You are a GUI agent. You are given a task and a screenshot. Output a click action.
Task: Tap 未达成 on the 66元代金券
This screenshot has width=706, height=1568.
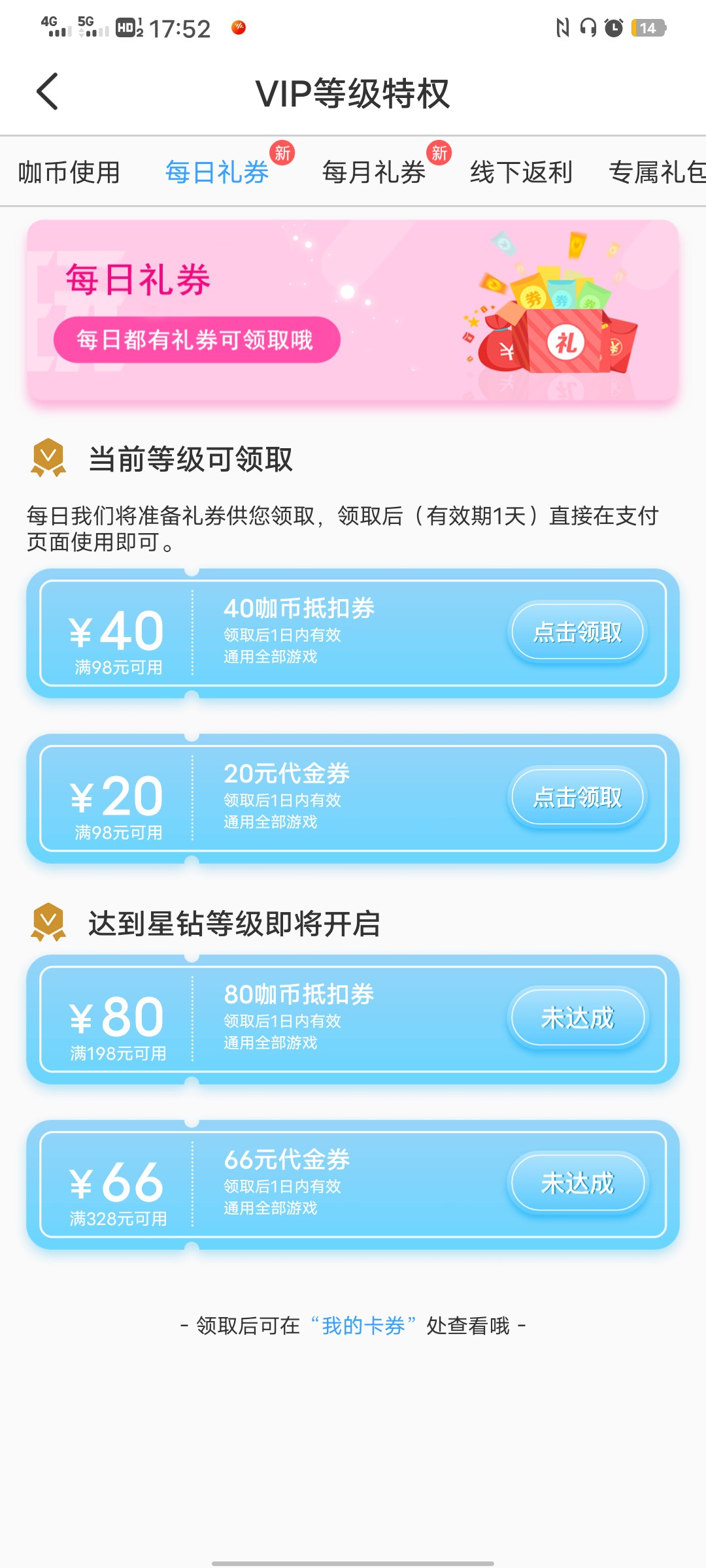tap(577, 1184)
